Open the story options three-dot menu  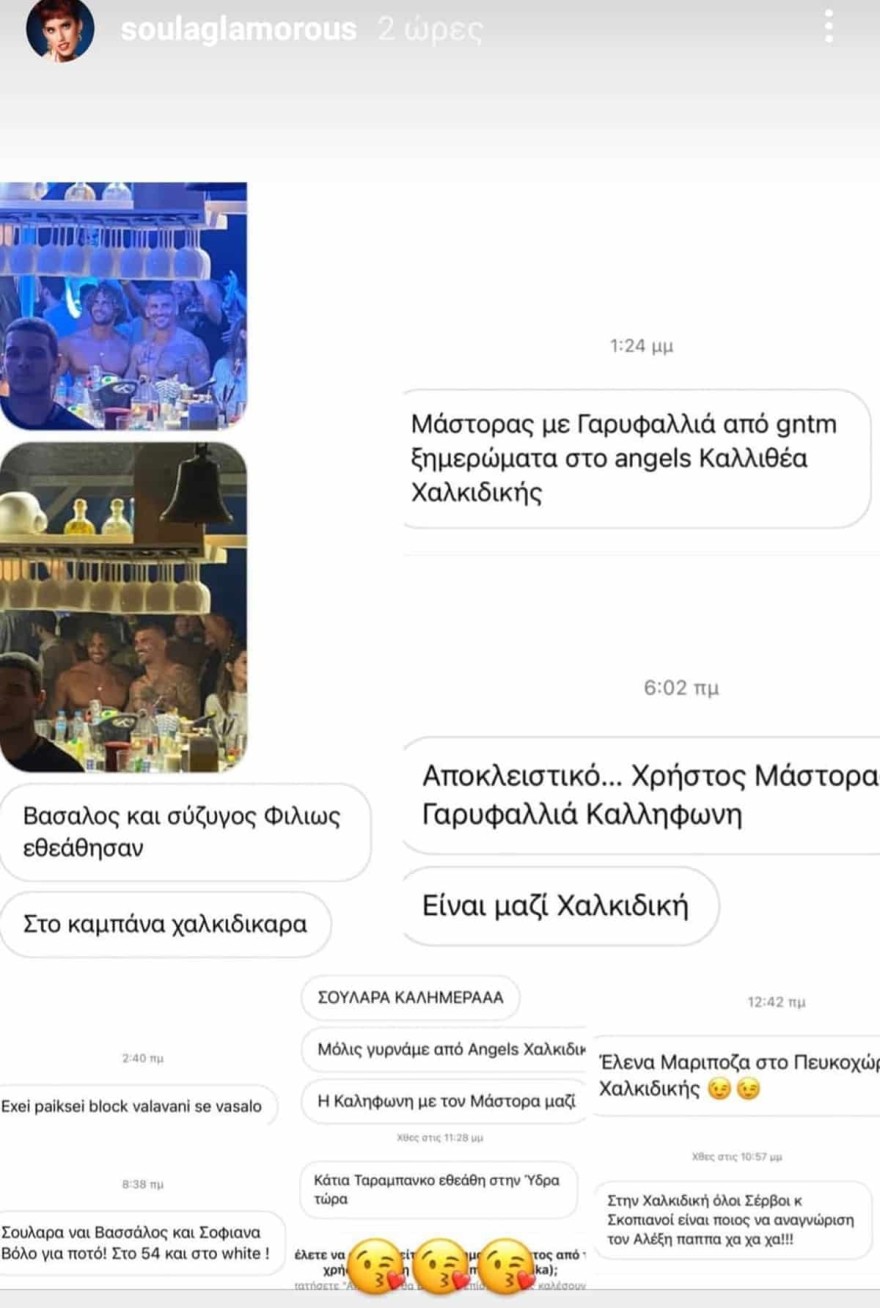point(827,25)
